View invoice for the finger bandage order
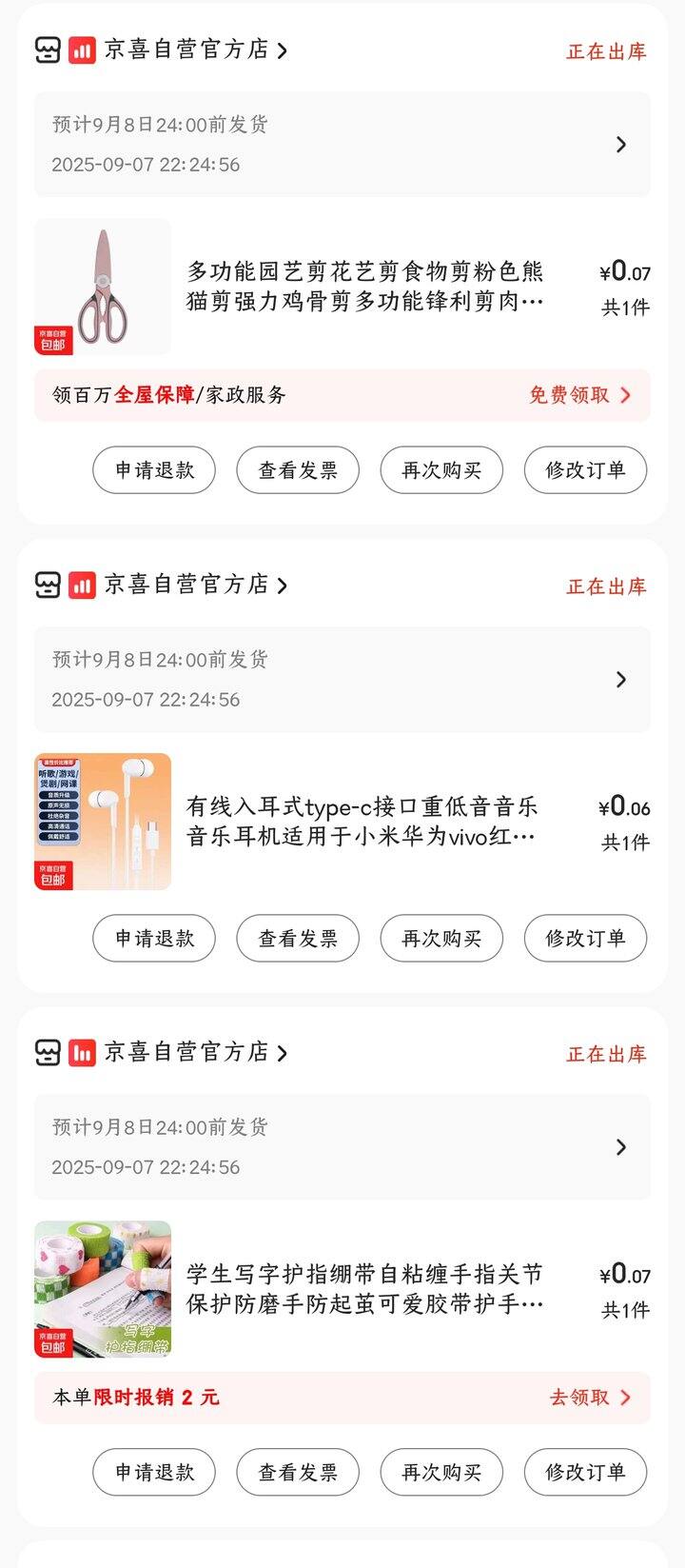This screenshot has height=1568, width=685. point(298,1473)
